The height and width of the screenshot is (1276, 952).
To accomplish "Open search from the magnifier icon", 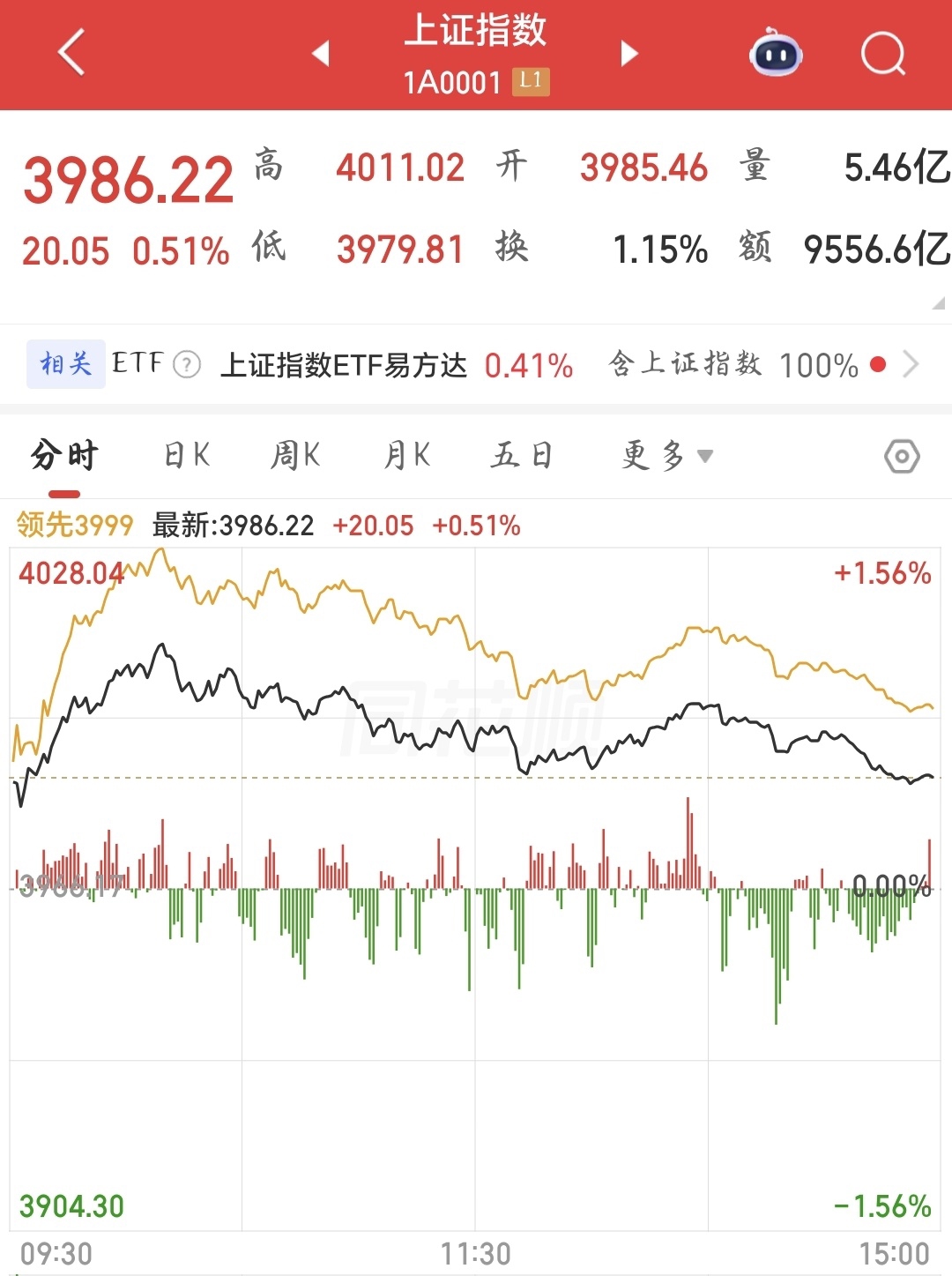I will click(x=882, y=54).
